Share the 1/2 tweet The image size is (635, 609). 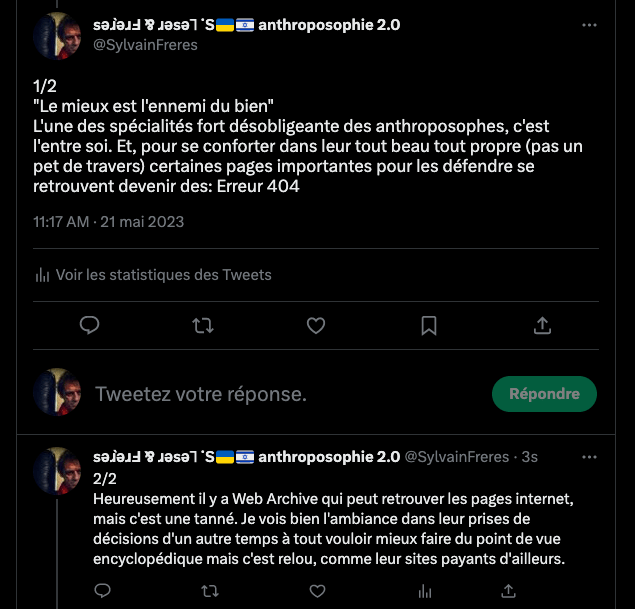tap(542, 325)
